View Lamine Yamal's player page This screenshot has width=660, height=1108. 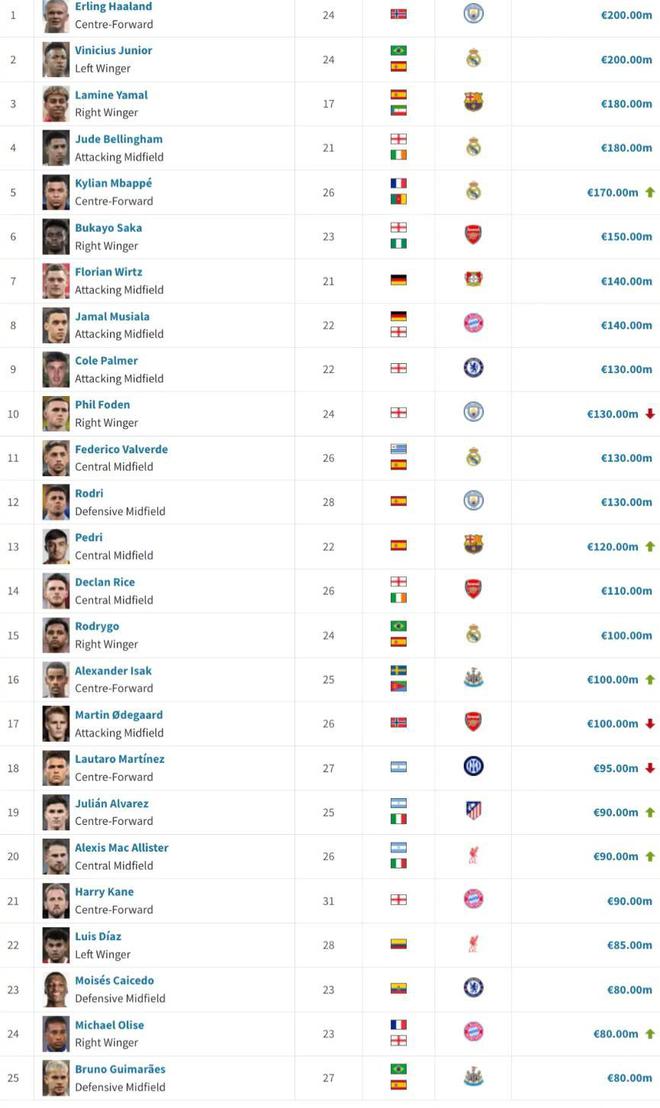pyautogui.click(x=111, y=95)
